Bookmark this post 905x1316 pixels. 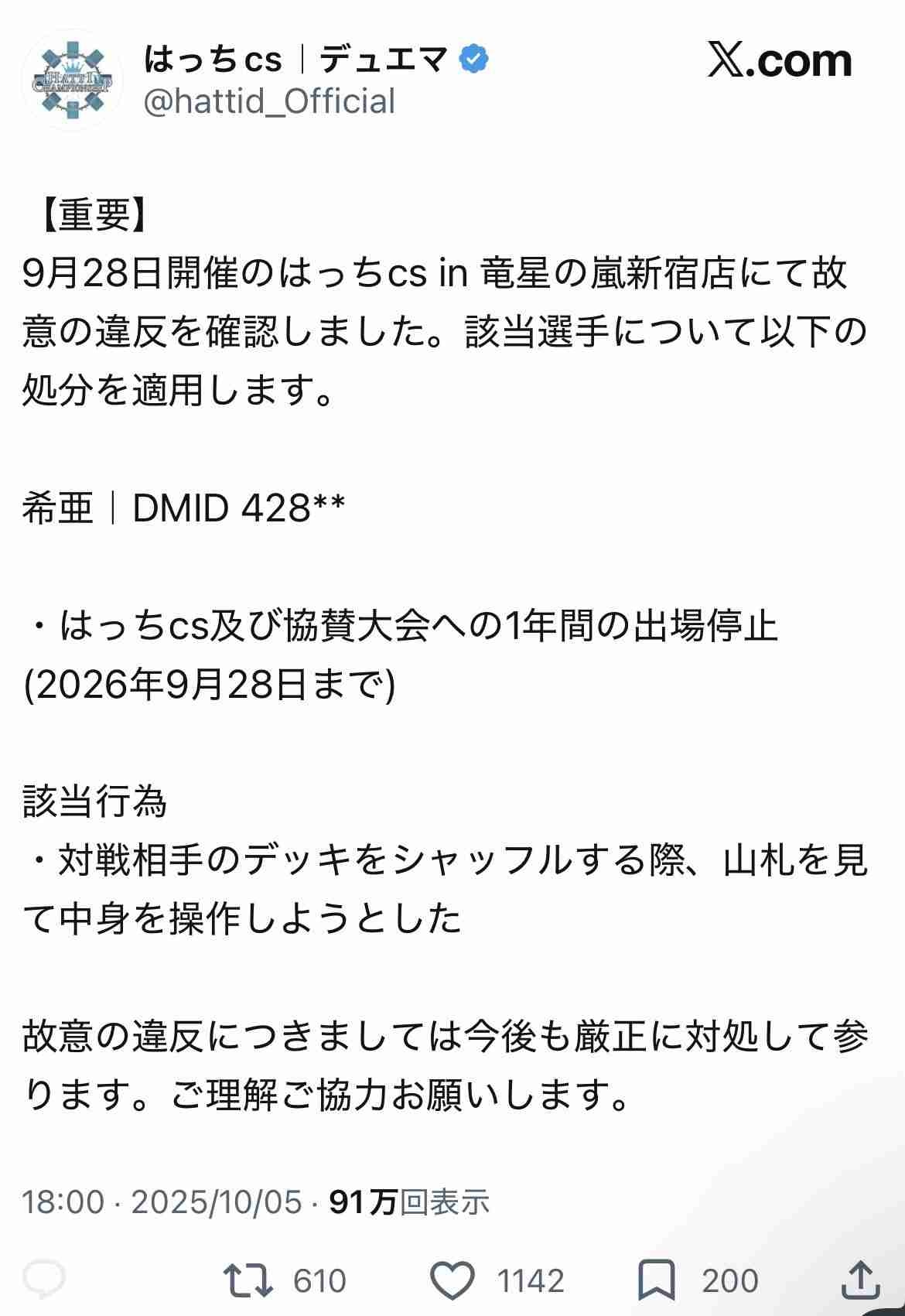coord(656,1280)
